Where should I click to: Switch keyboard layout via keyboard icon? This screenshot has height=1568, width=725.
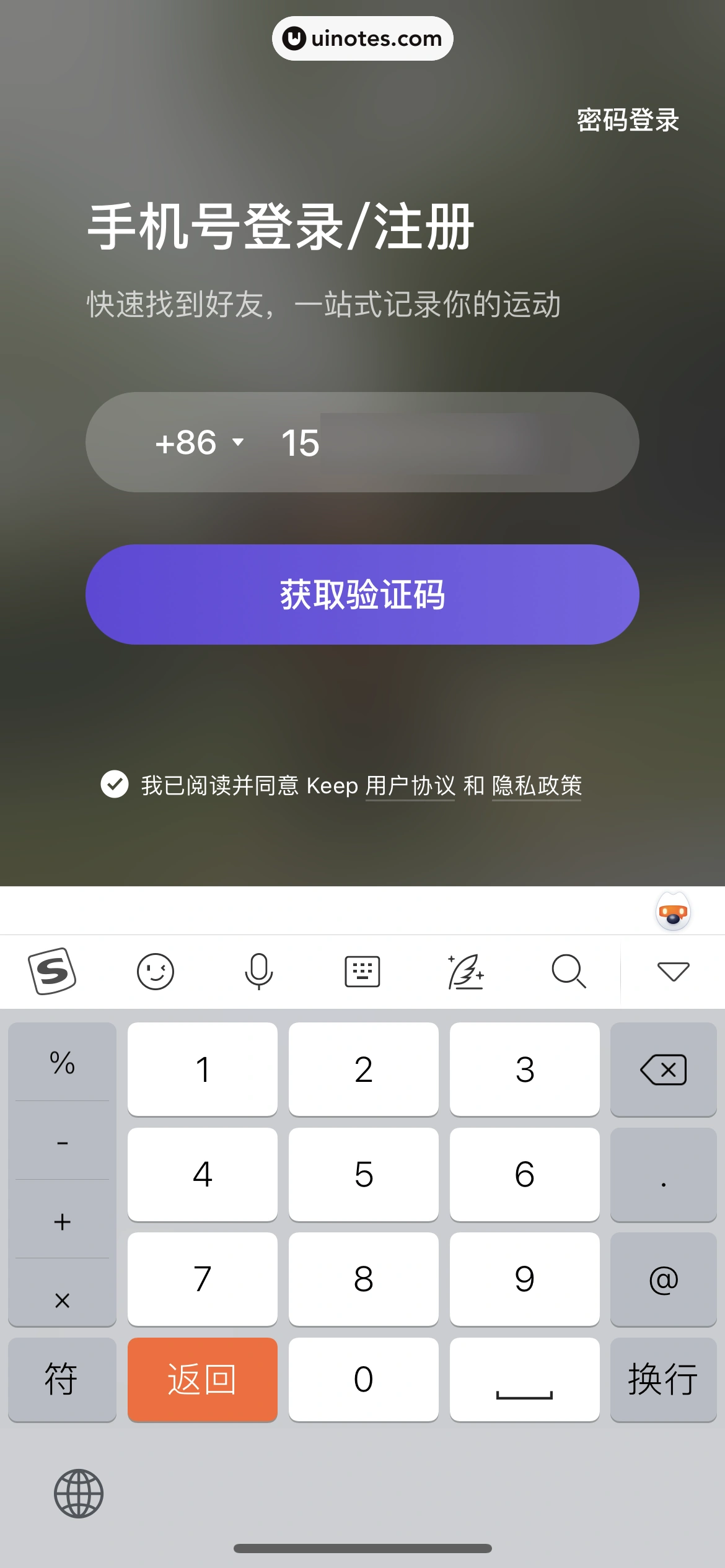click(362, 970)
